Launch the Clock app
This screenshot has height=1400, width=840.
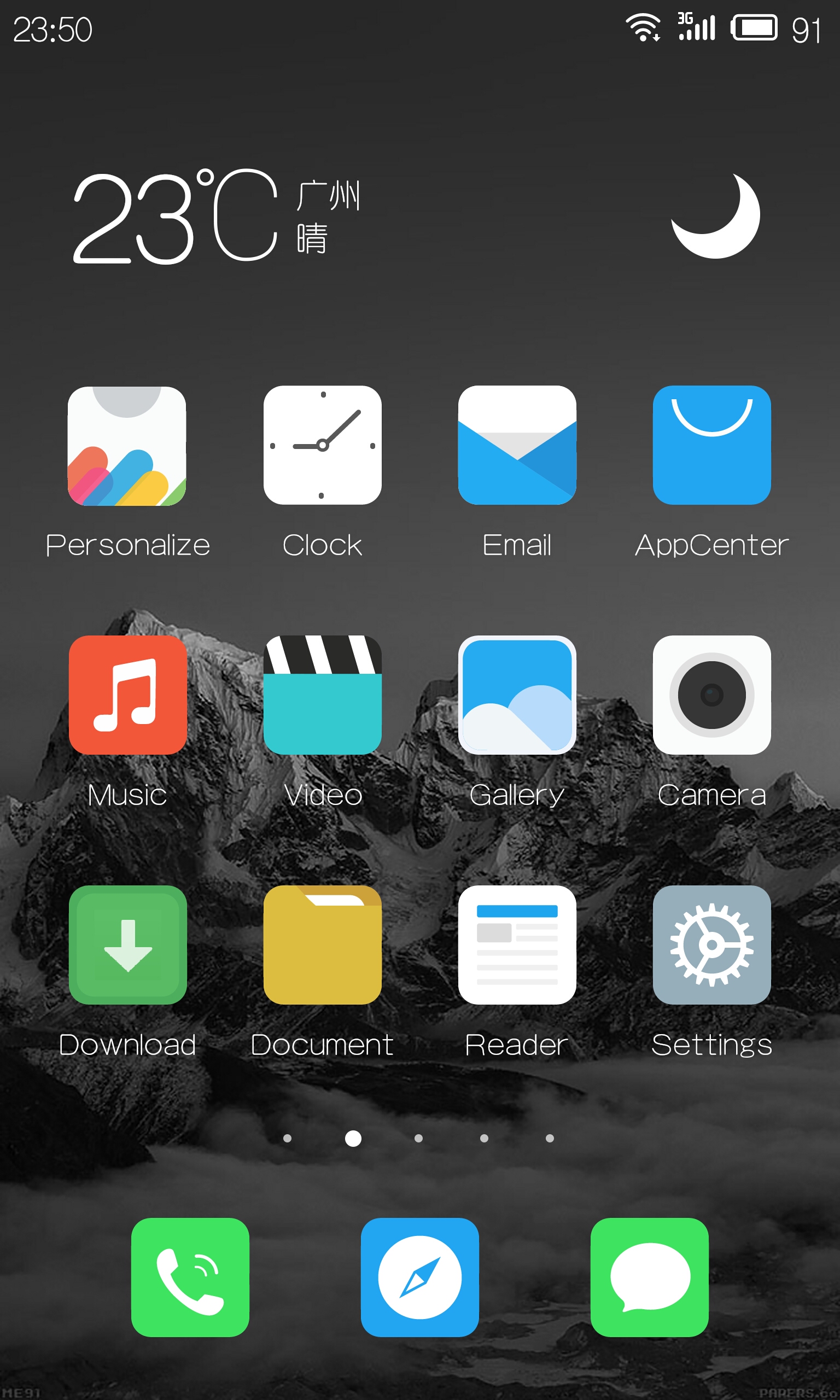323,445
